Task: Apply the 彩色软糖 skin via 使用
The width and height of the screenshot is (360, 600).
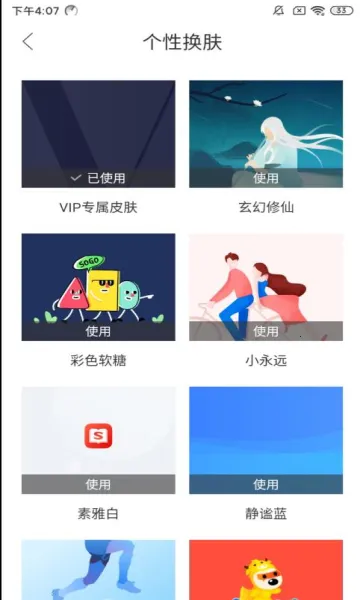Action: pos(98,331)
